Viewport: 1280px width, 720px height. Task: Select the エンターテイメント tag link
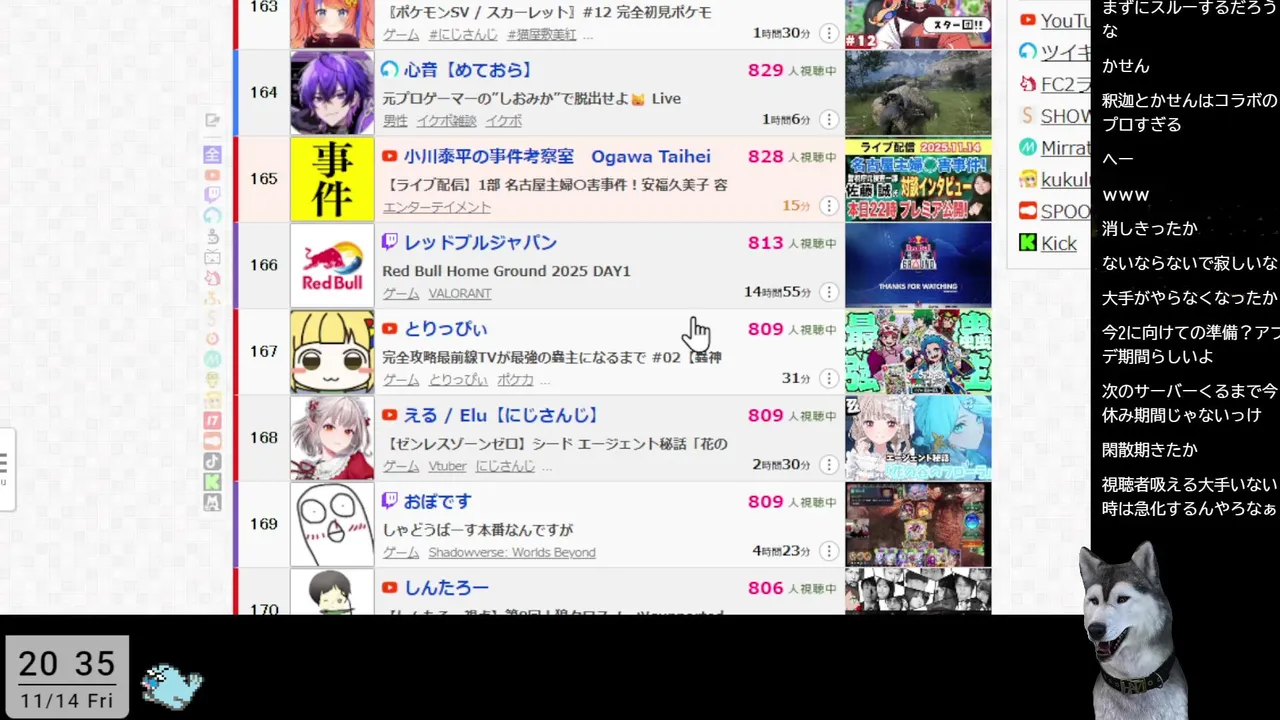[436, 207]
